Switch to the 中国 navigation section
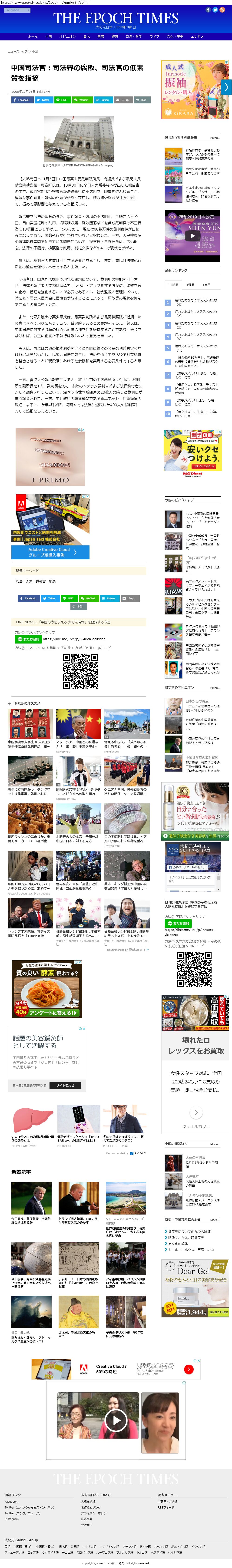This screenshot has width=232, height=1568. [x=49, y=36]
